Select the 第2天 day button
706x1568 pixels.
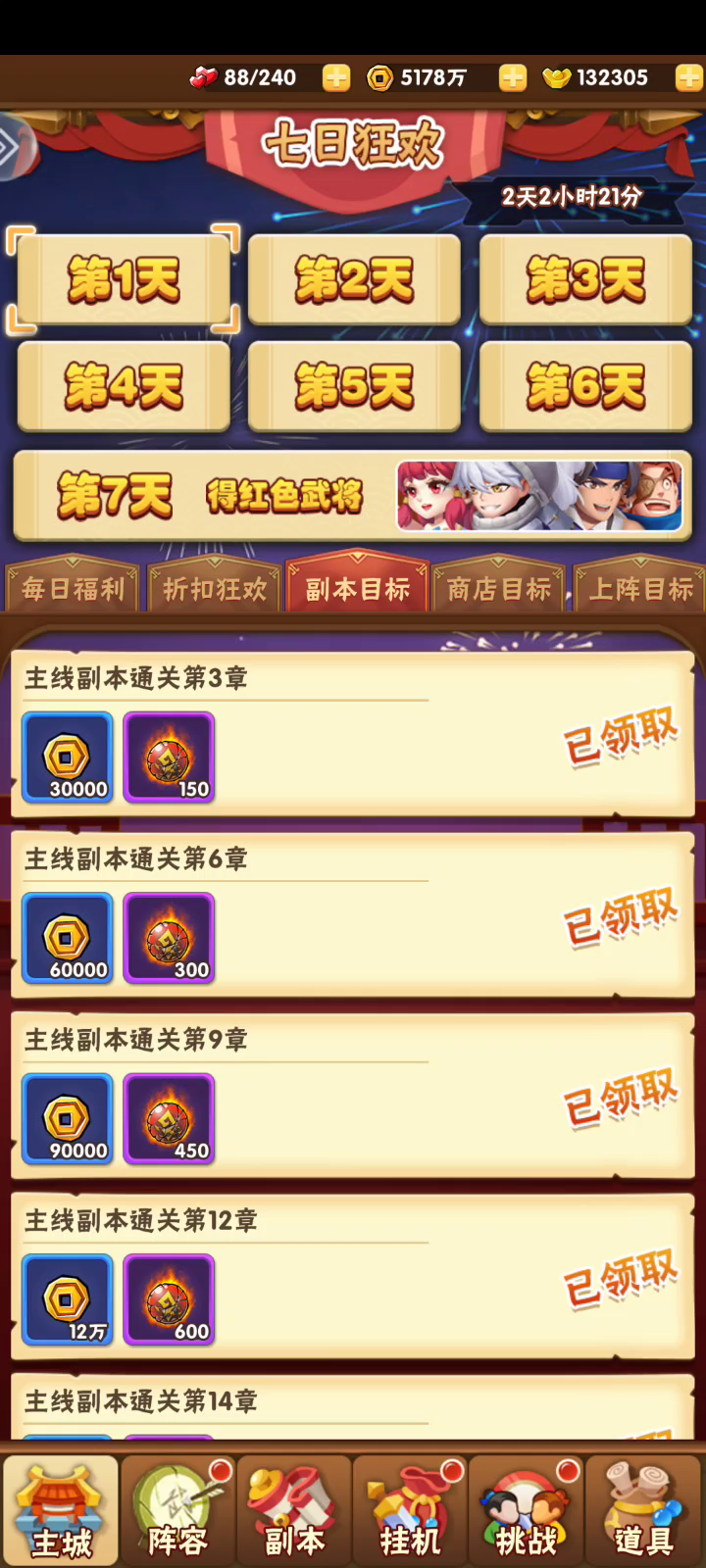pos(354,280)
